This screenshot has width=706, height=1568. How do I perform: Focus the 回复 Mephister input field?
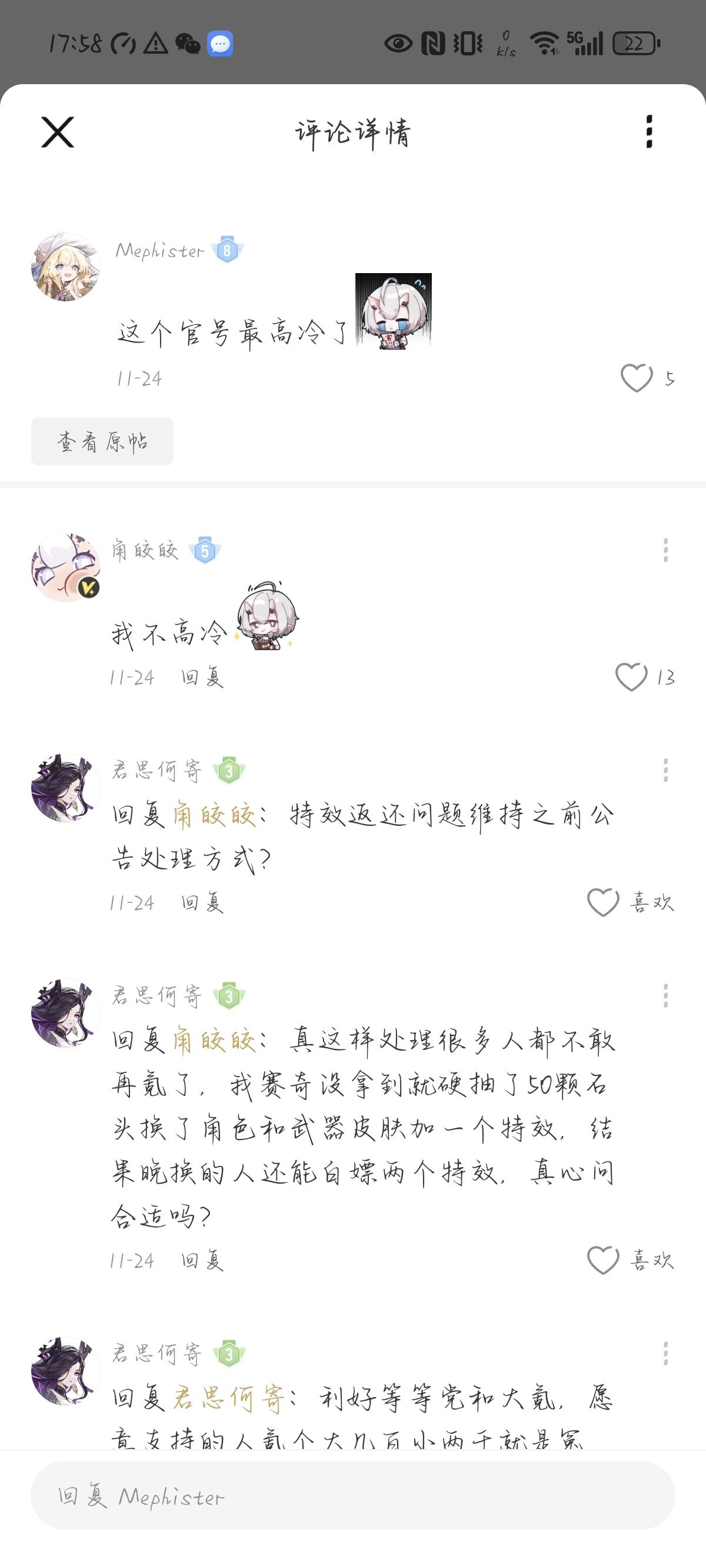click(353, 1496)
